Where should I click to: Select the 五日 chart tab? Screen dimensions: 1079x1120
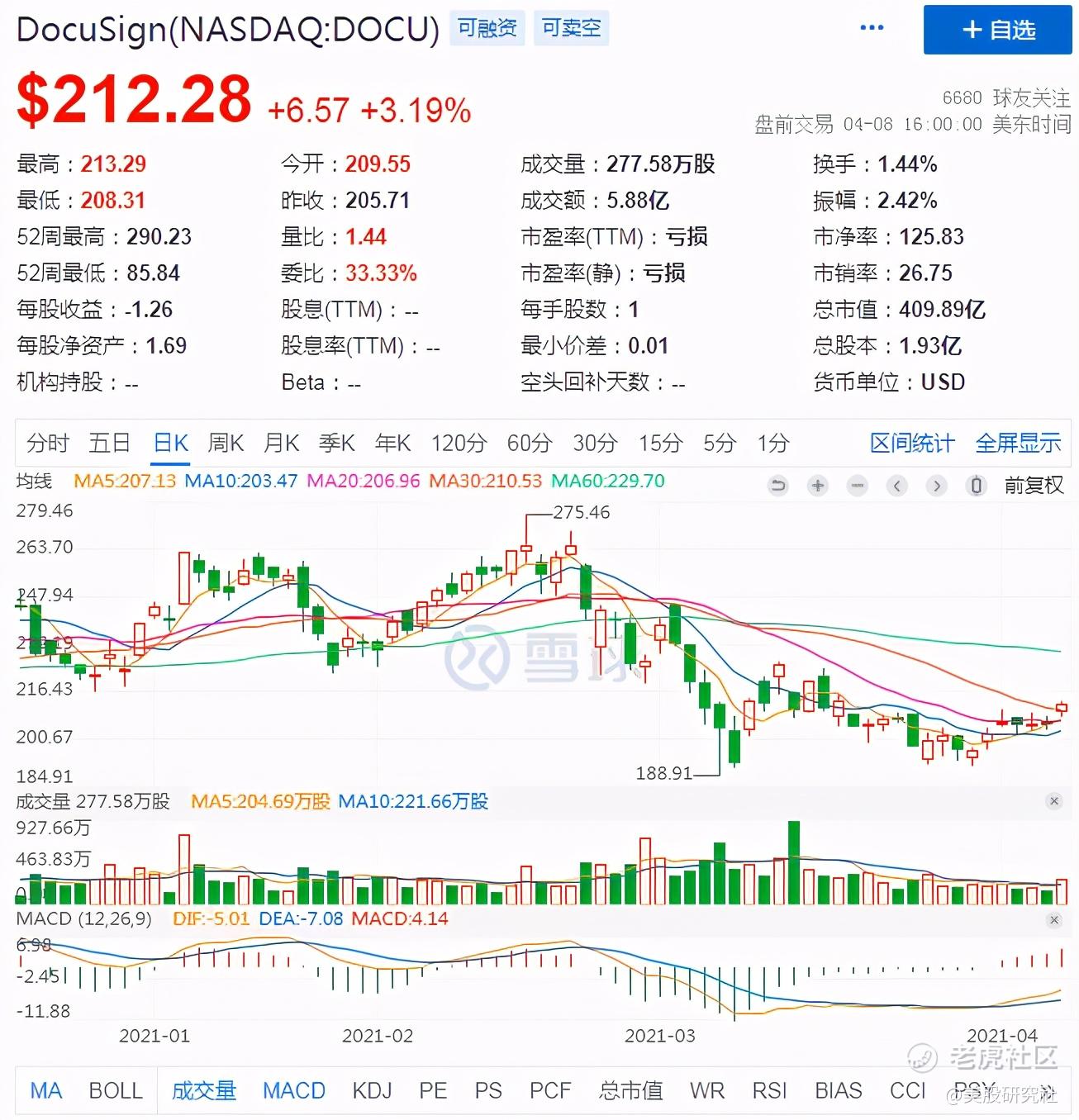pos(110,444)
